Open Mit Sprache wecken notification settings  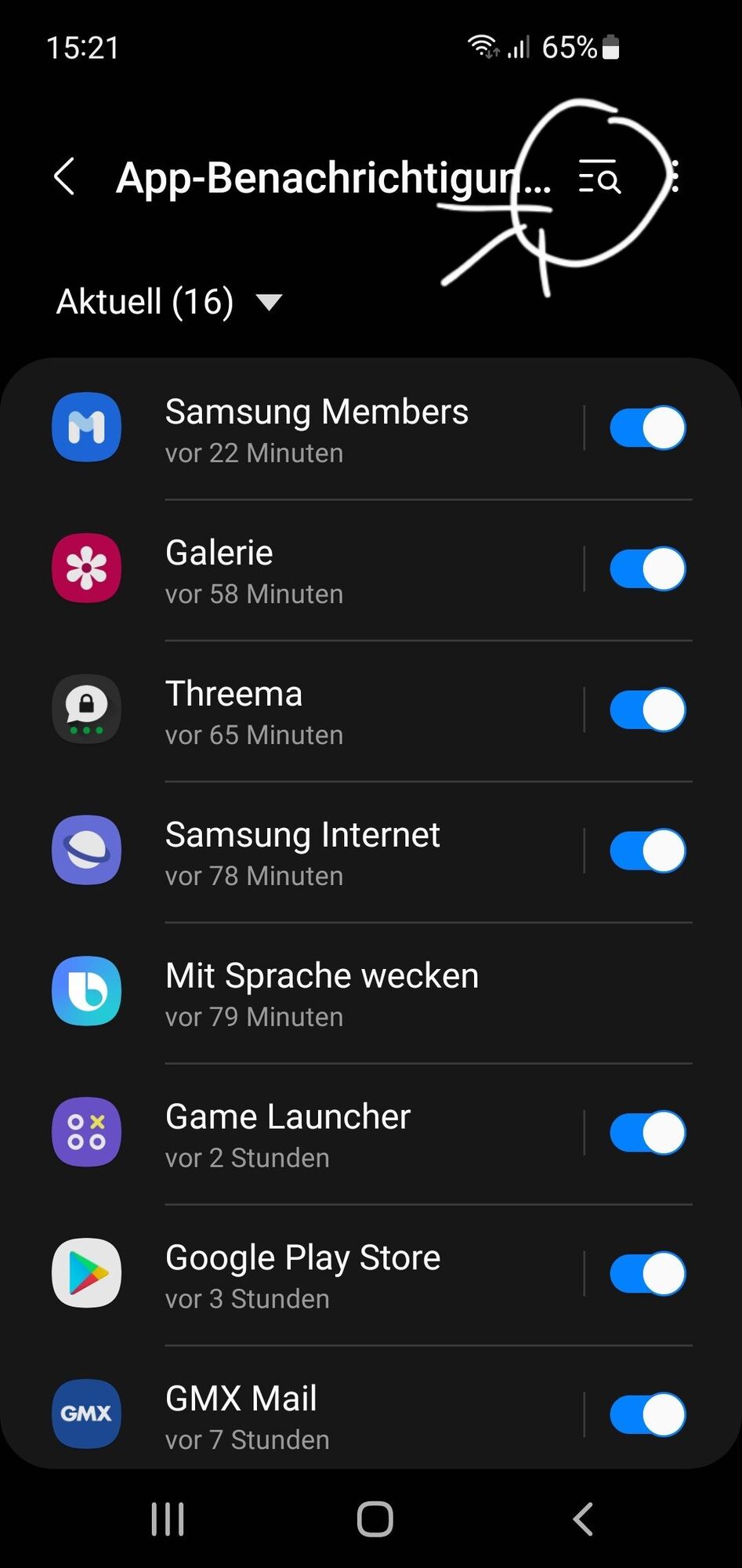pyautogui.click(x=321, y=993)
